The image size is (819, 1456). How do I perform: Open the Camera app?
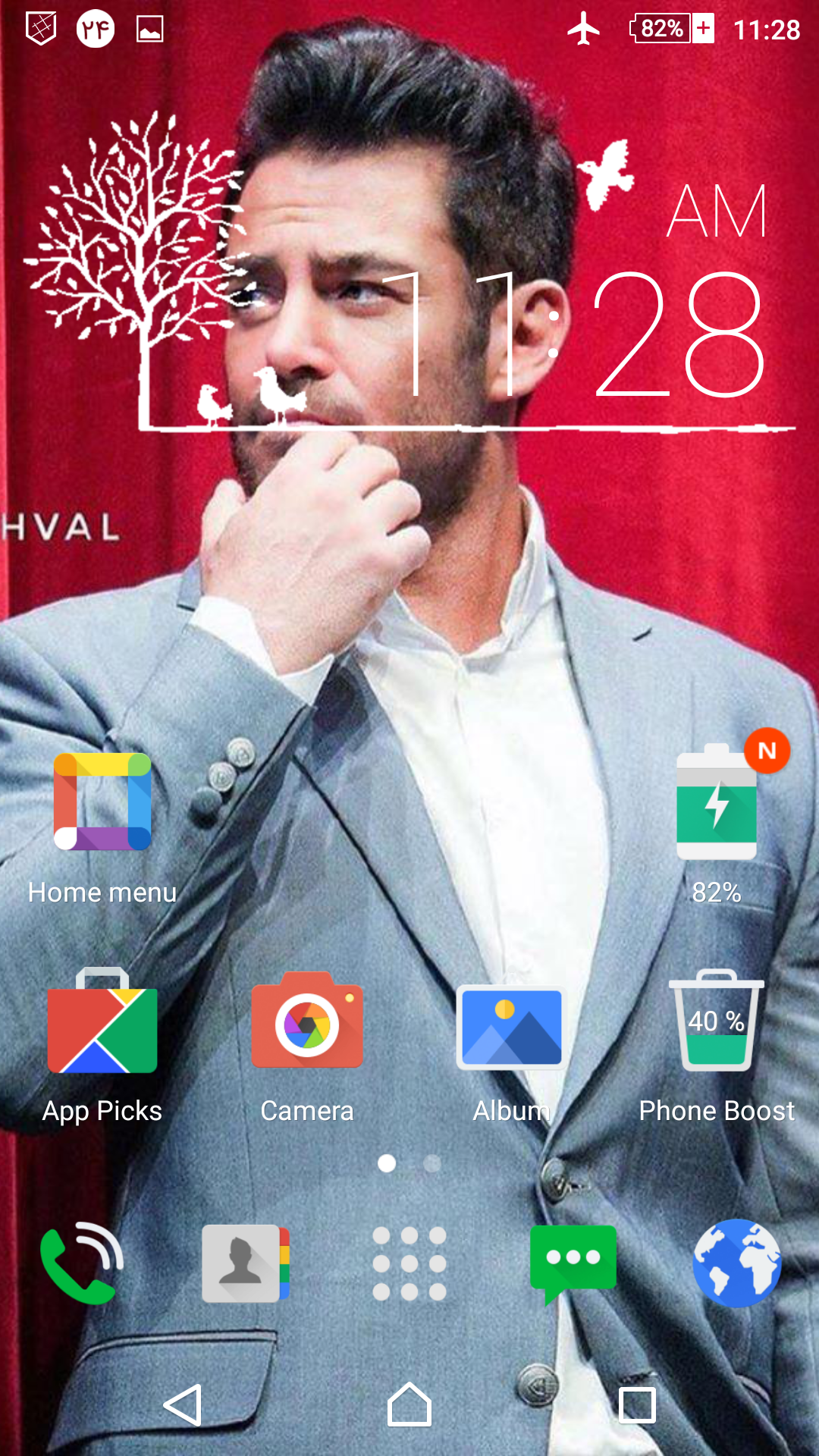pos(307,1024)
